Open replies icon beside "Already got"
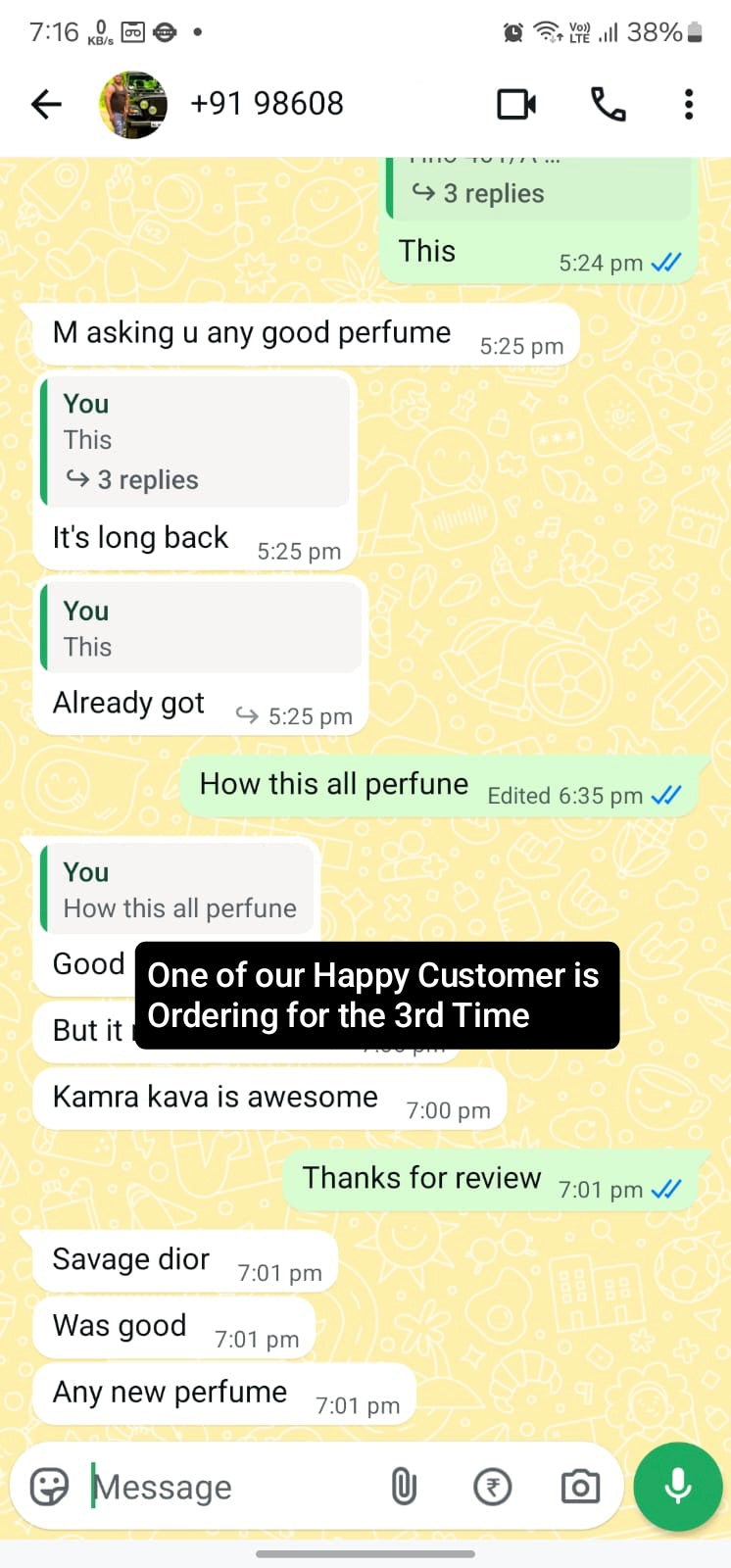This screenshot has width=731, height=1568. pos(247,715)
